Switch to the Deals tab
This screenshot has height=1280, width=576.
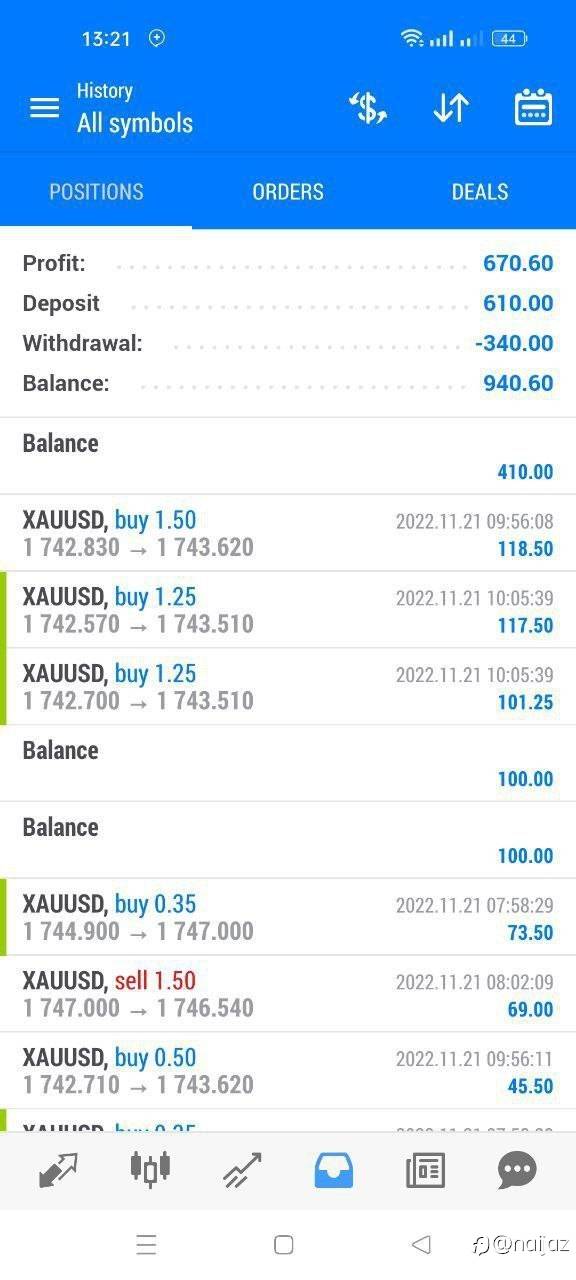click(x=480, y=192)
